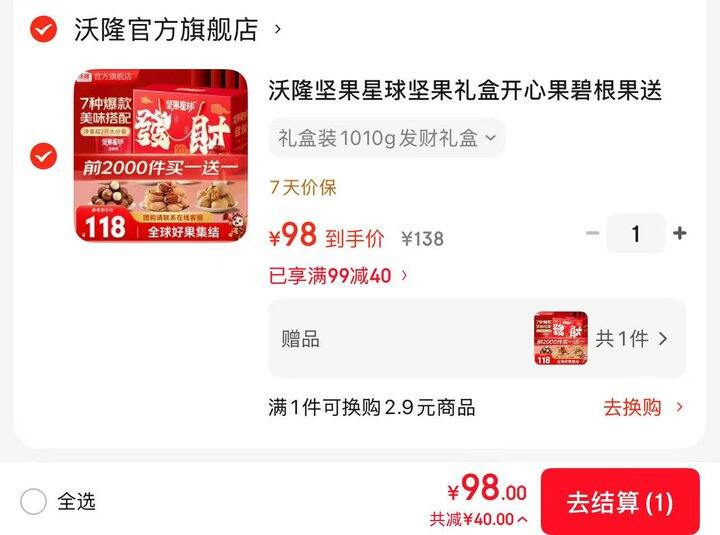Uncheck the nut gift box item checkbox
Screen dimensions: 720x535
(44, 156)
